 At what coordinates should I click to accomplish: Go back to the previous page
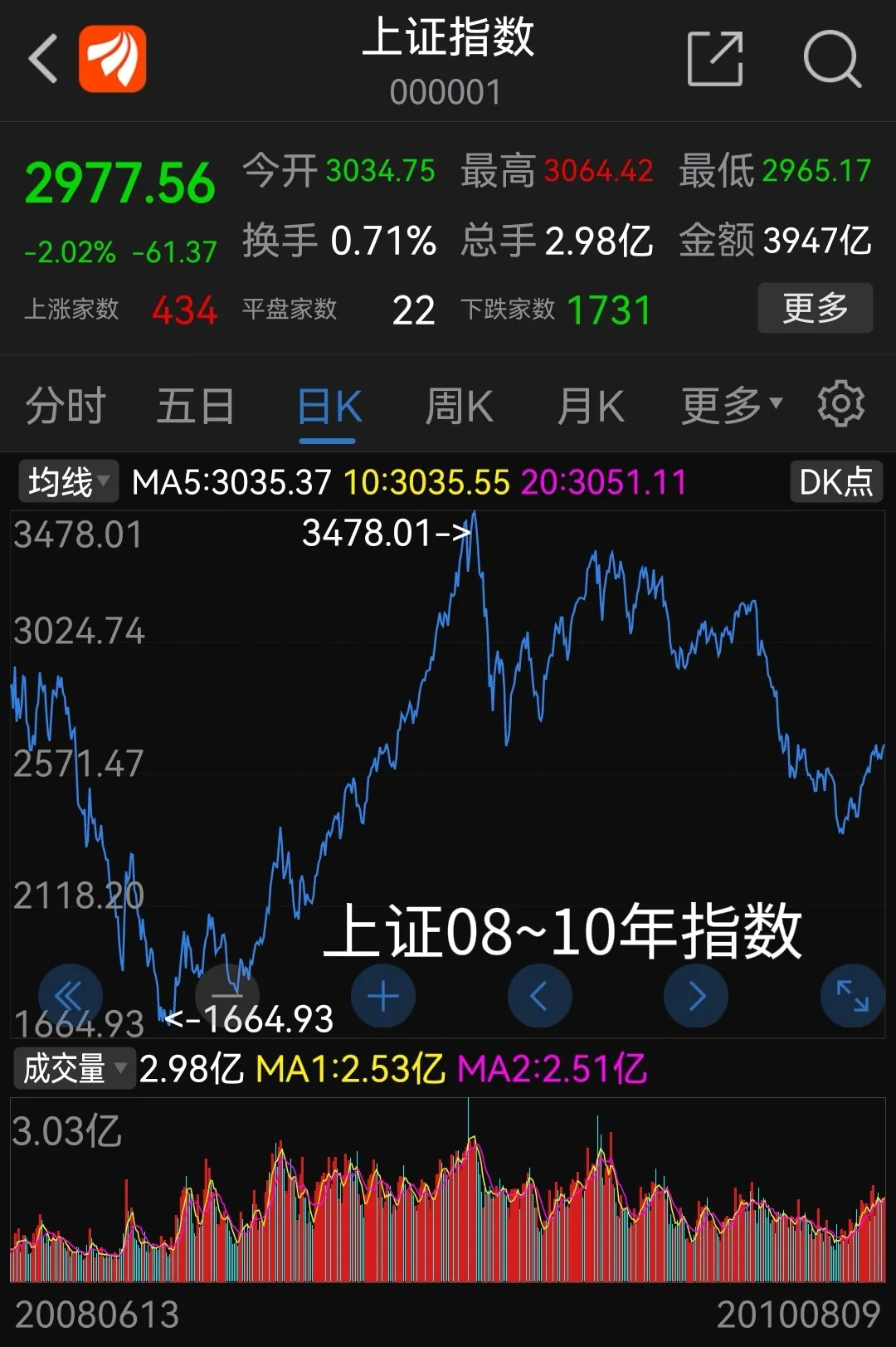tap(43, 59)
